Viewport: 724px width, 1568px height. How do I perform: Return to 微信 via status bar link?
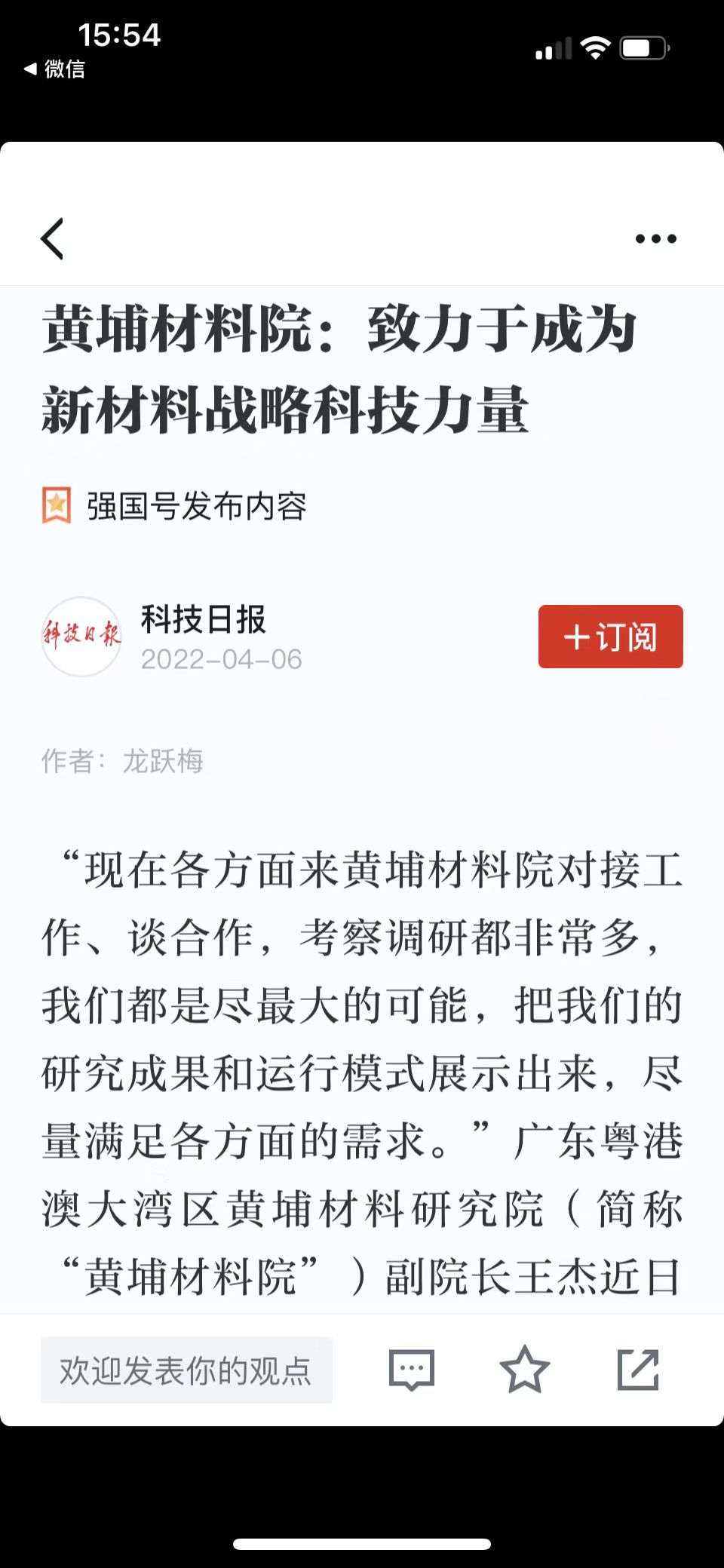click(54, 69)
